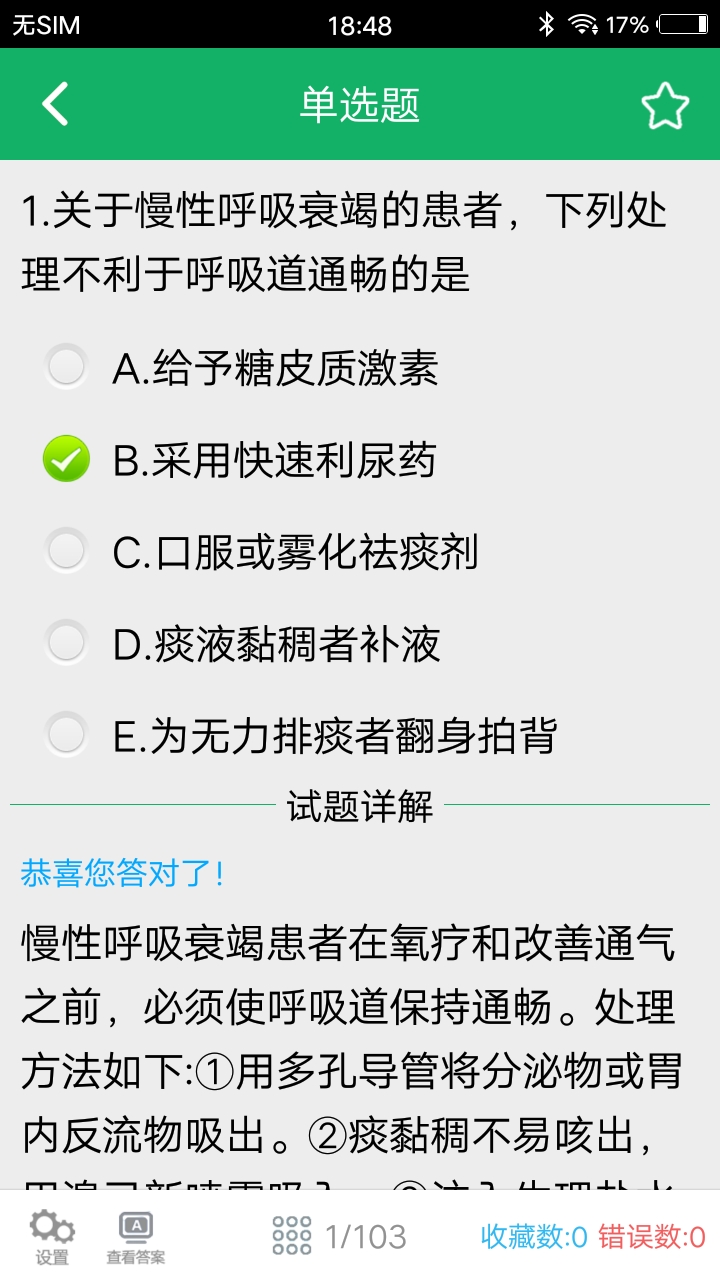Tap 收藏数:0 to view favorites

557,1235
